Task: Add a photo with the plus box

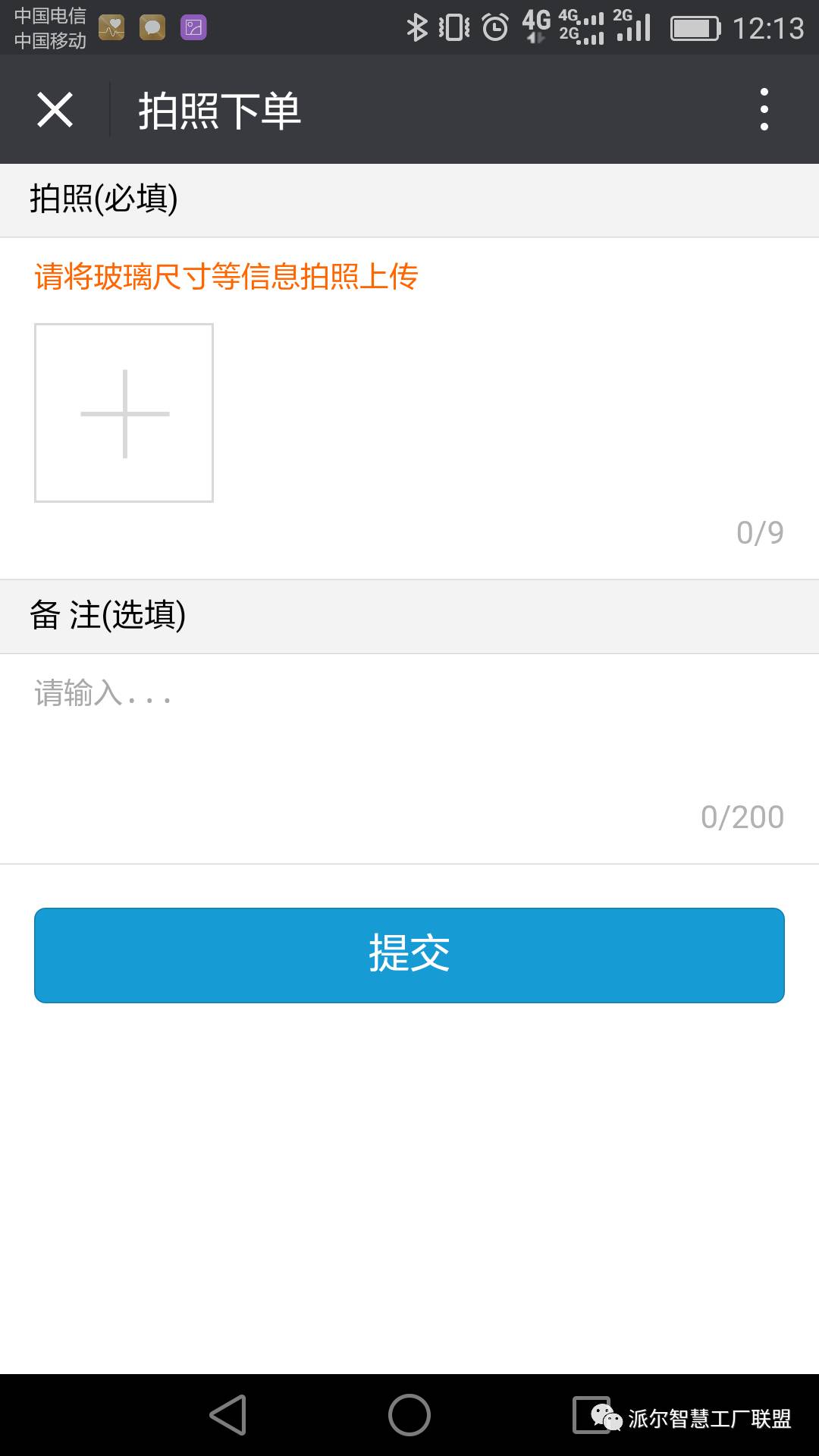Action: point(124,413)
